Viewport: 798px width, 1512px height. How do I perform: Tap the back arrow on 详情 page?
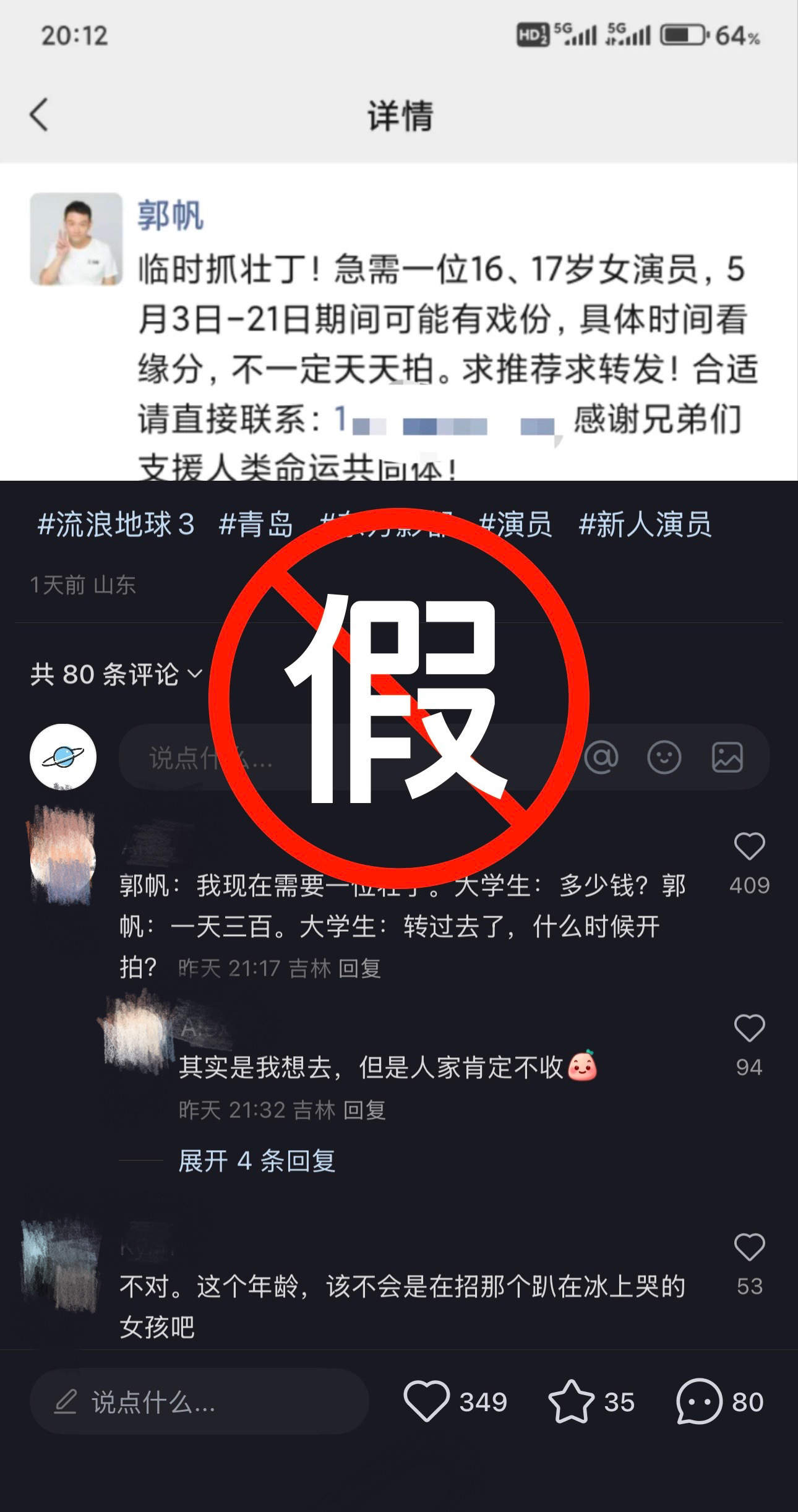pos(38,114)
